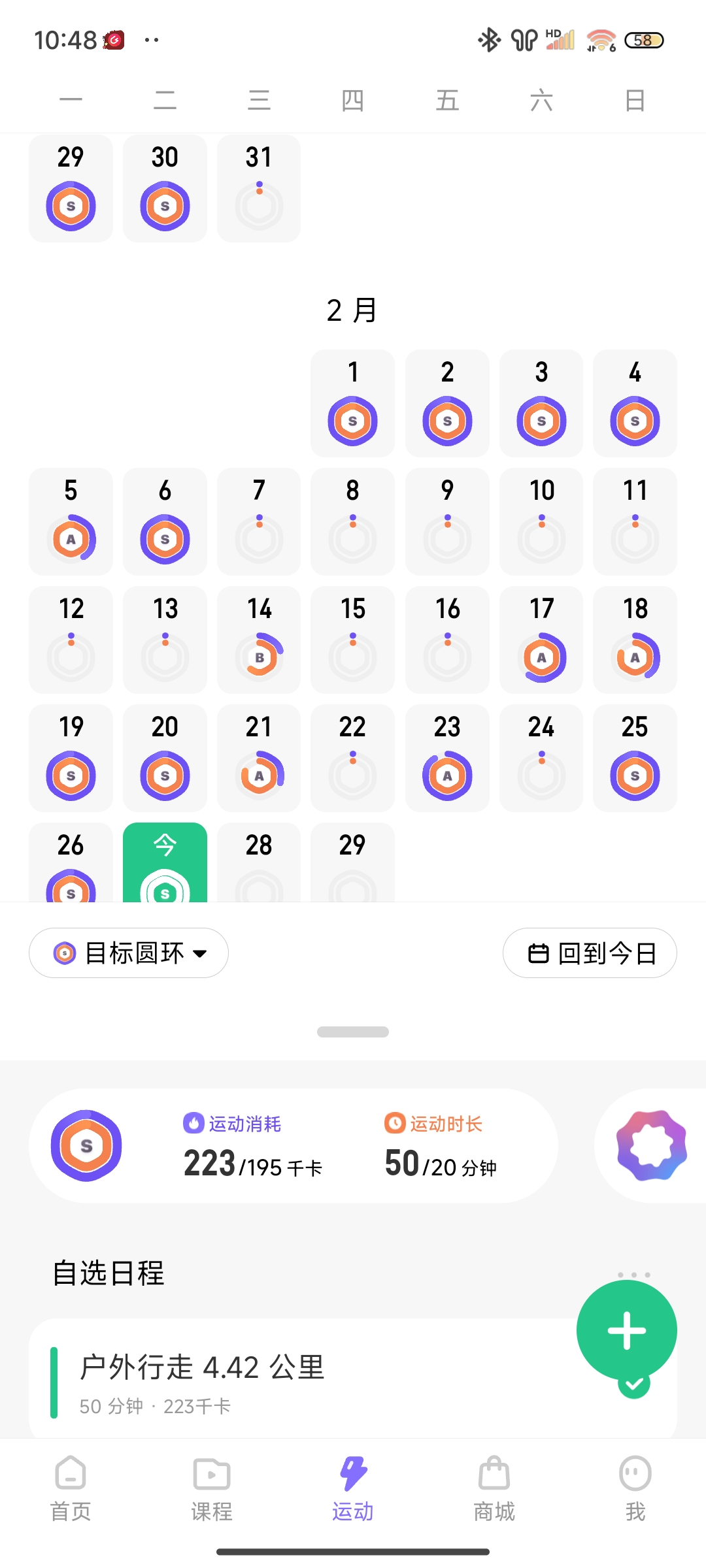706x1568 pixels.
Task: Tap today's highlighted date 今
Action: tap(165, 862)
